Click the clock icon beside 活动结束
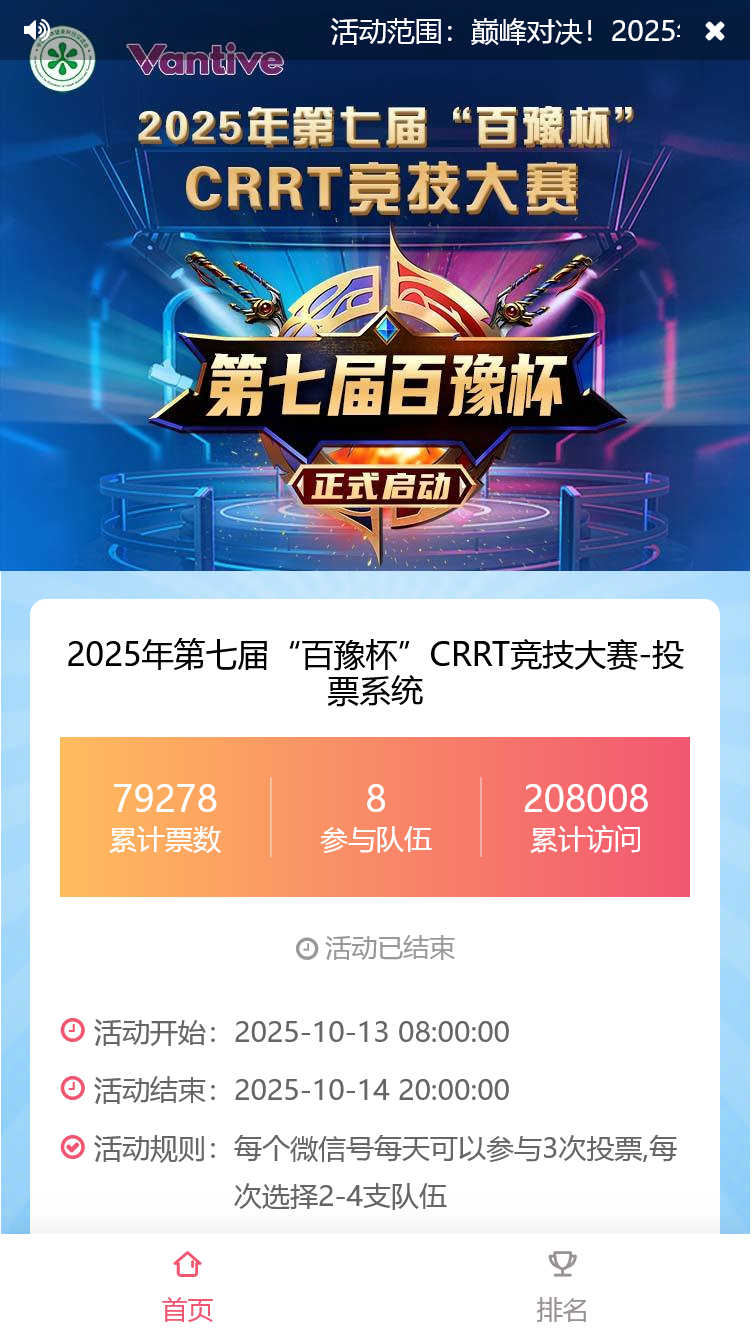The image size is (752, 1336). click(x=72, y=1089)
